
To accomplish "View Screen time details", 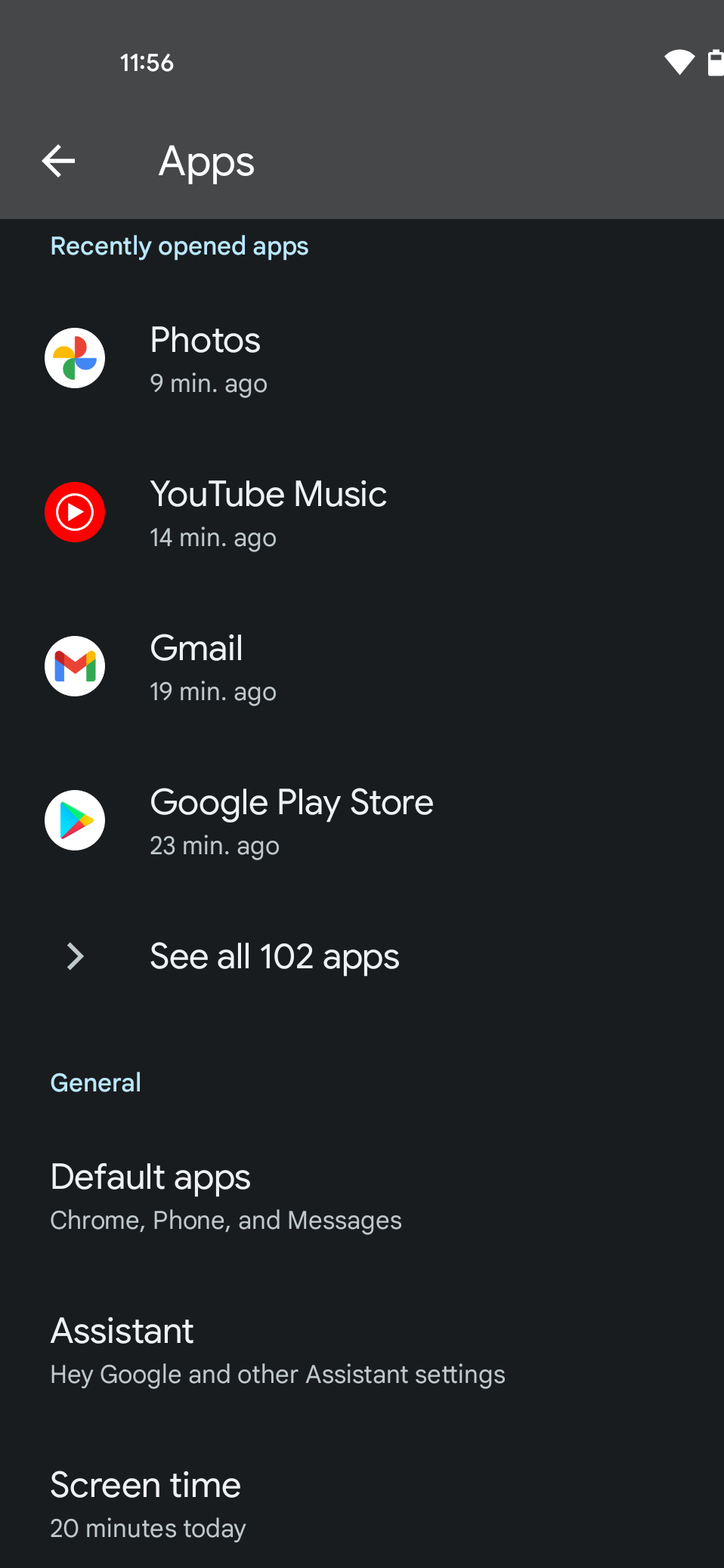I will click(362, 1503).
